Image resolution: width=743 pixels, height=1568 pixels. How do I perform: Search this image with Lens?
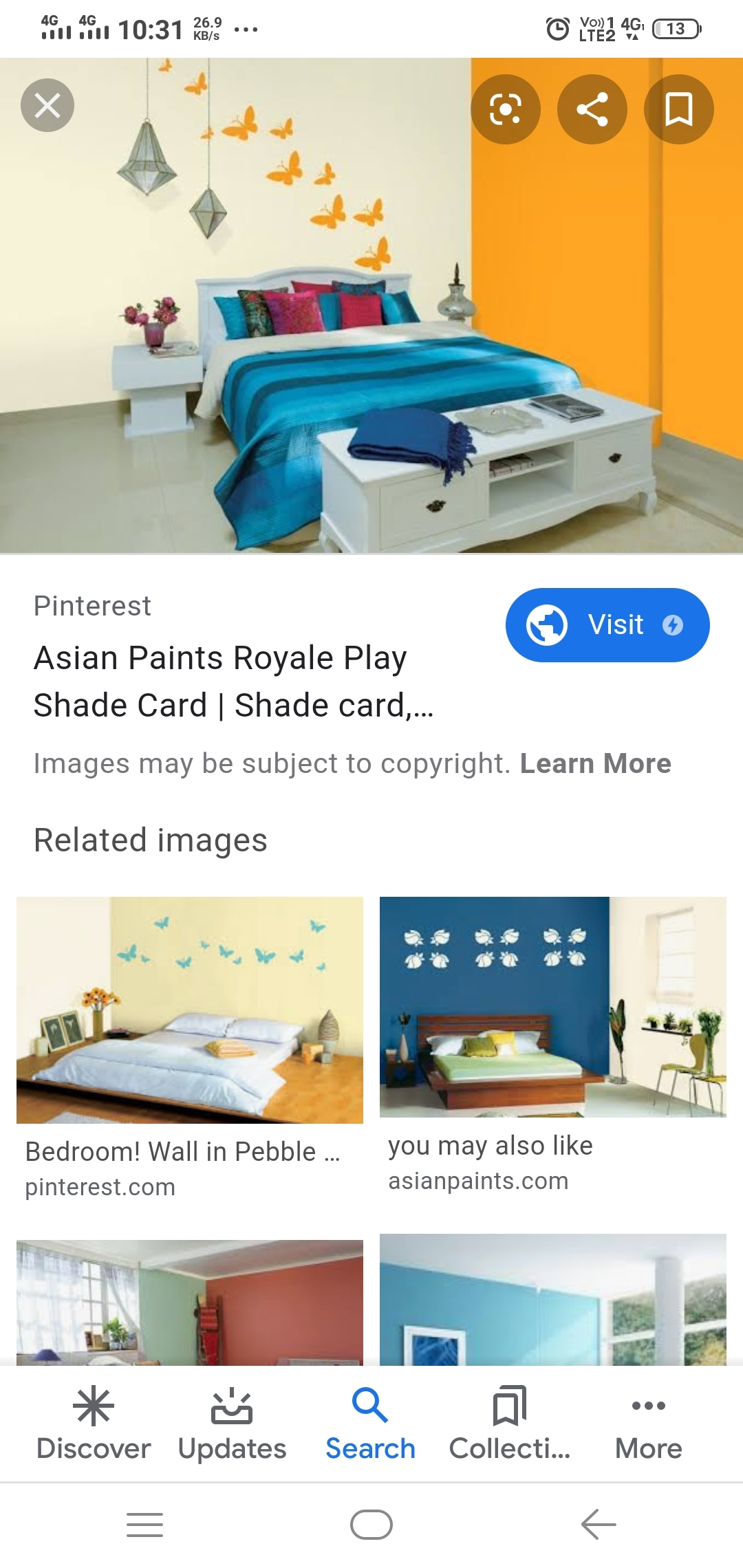[x=506, y=109]
